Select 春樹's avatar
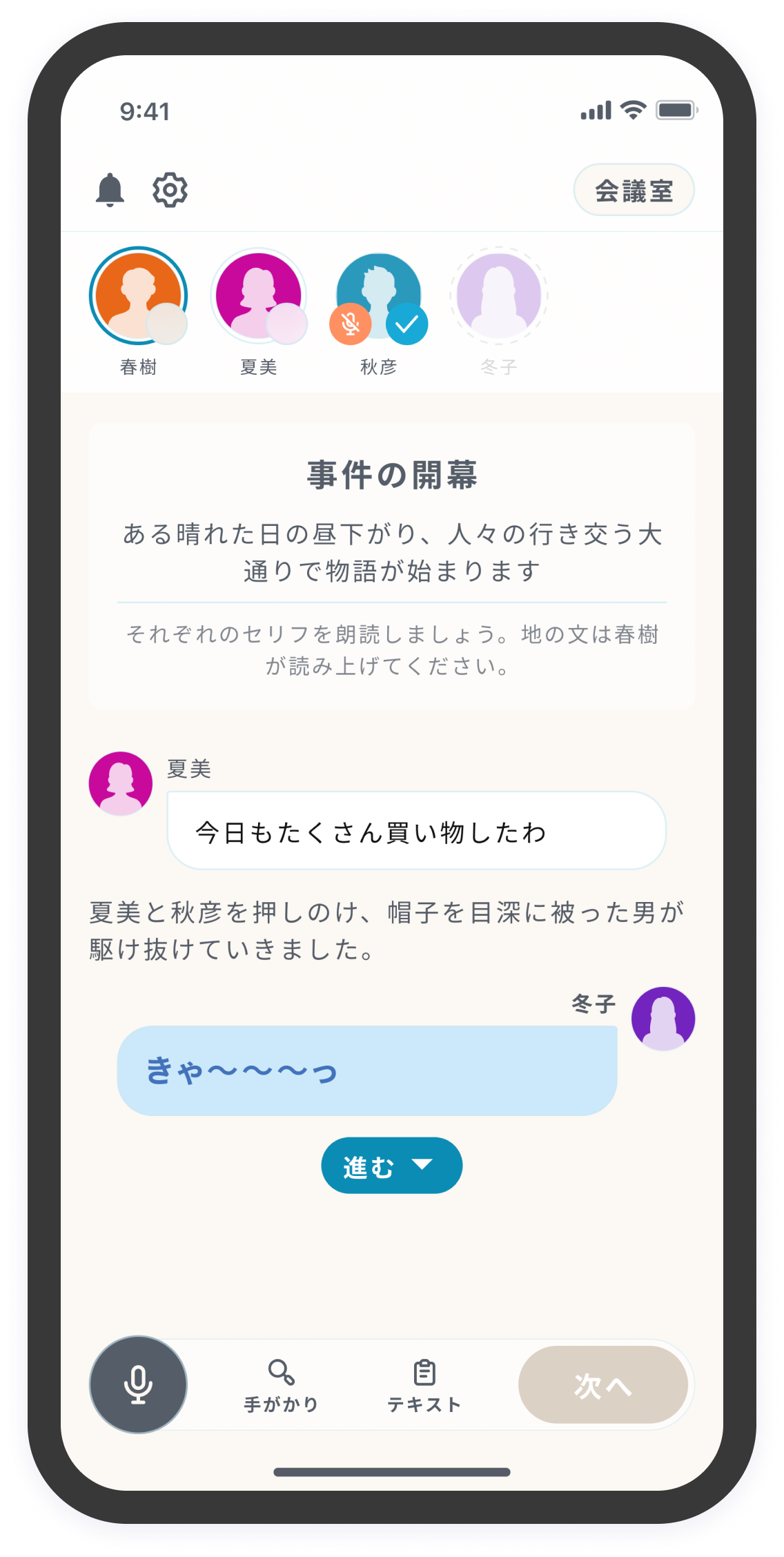 (138, 295)
